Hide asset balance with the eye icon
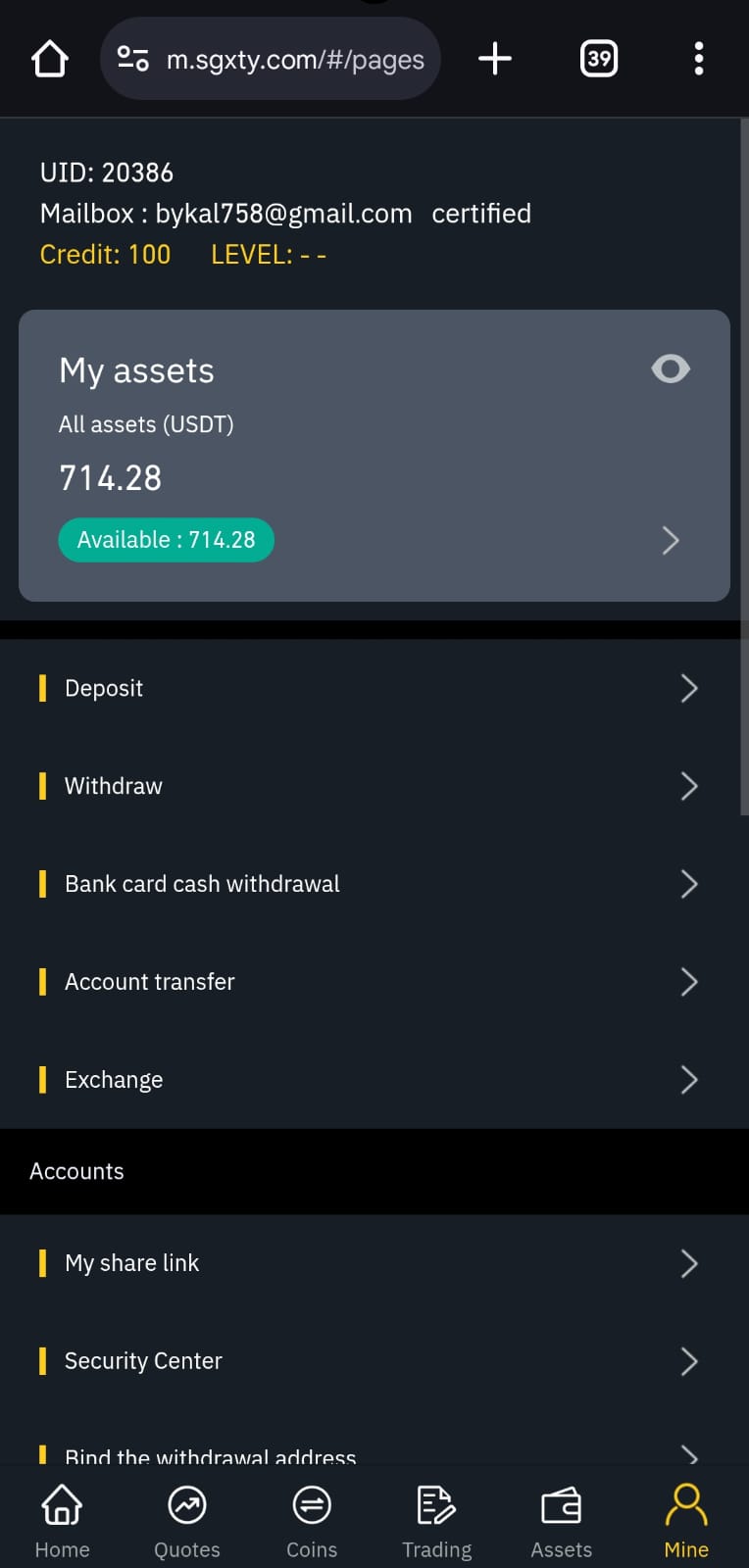Image resolution: width=749 pixels, height=1568 pixels. coord(671,369)
